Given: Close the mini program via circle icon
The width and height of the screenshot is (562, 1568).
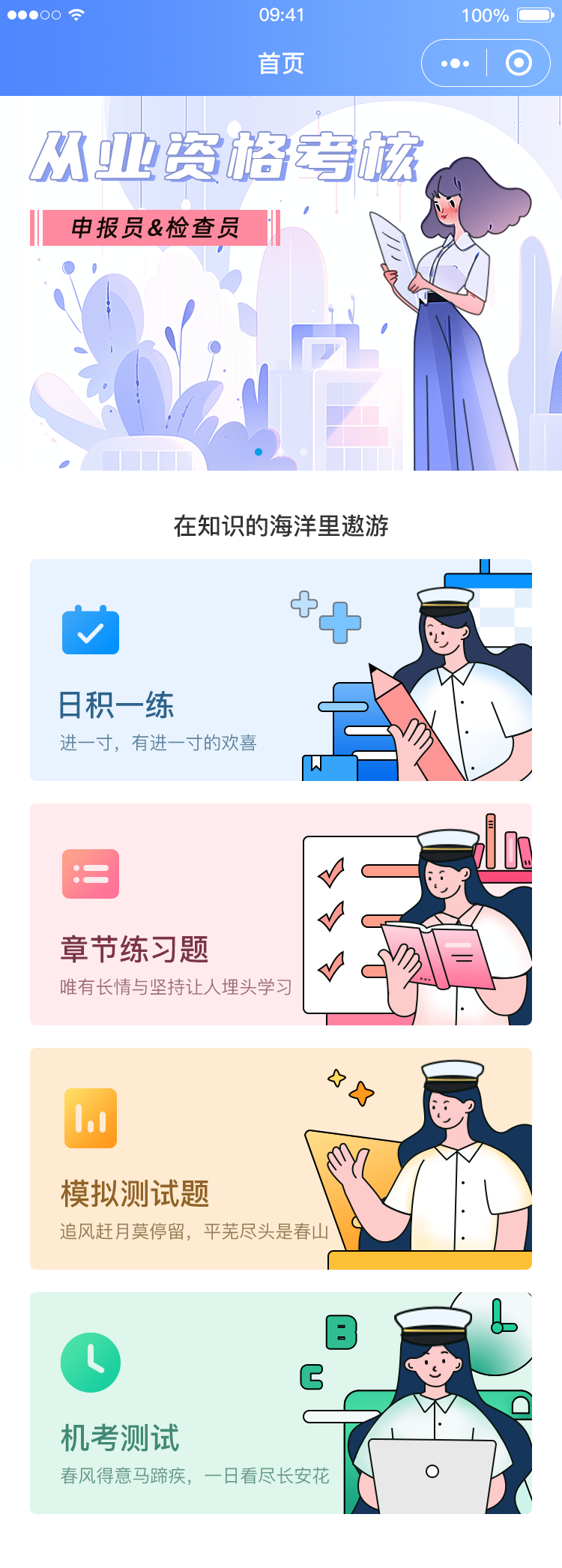Looking at the screenshot, I should pos(519,64).
